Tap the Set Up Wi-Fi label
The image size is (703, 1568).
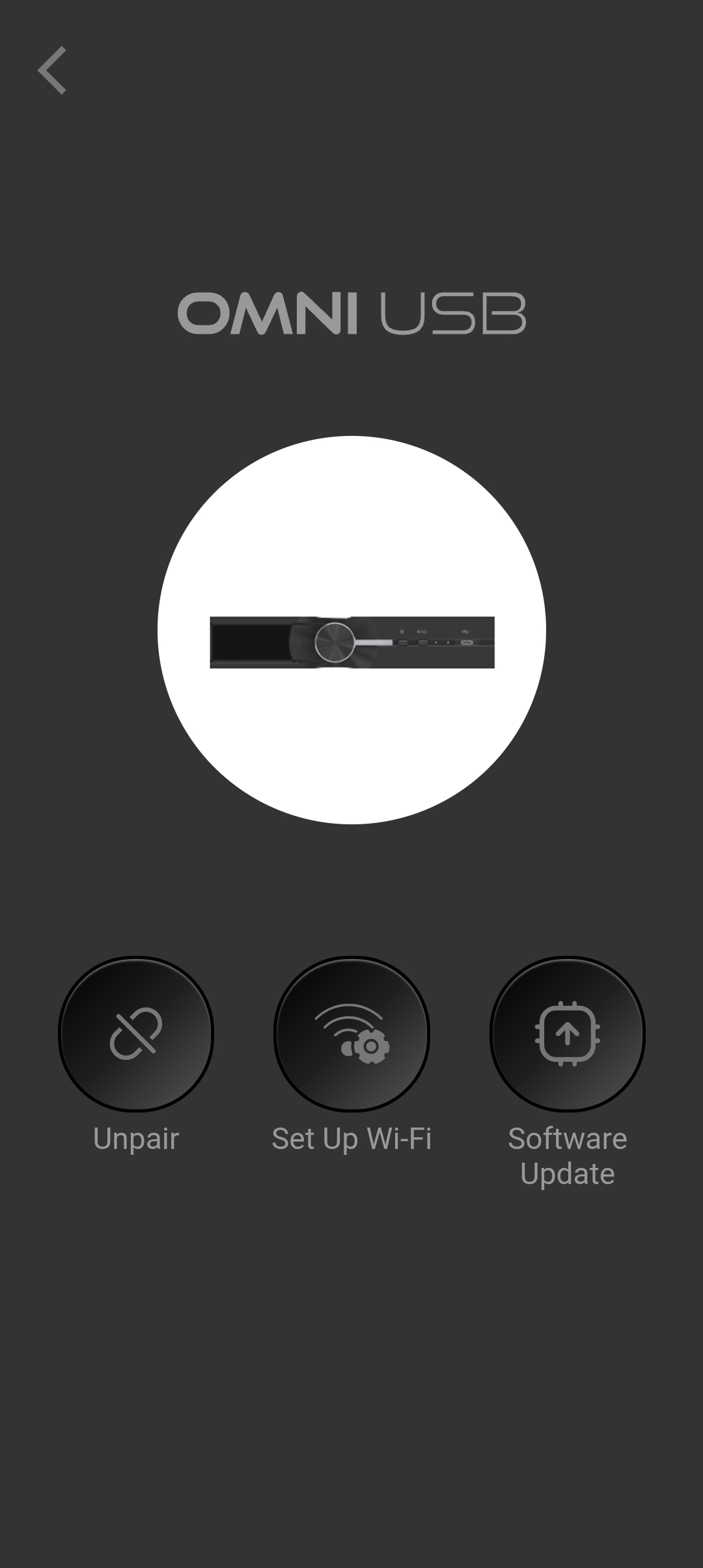[x=351, y=1139]
